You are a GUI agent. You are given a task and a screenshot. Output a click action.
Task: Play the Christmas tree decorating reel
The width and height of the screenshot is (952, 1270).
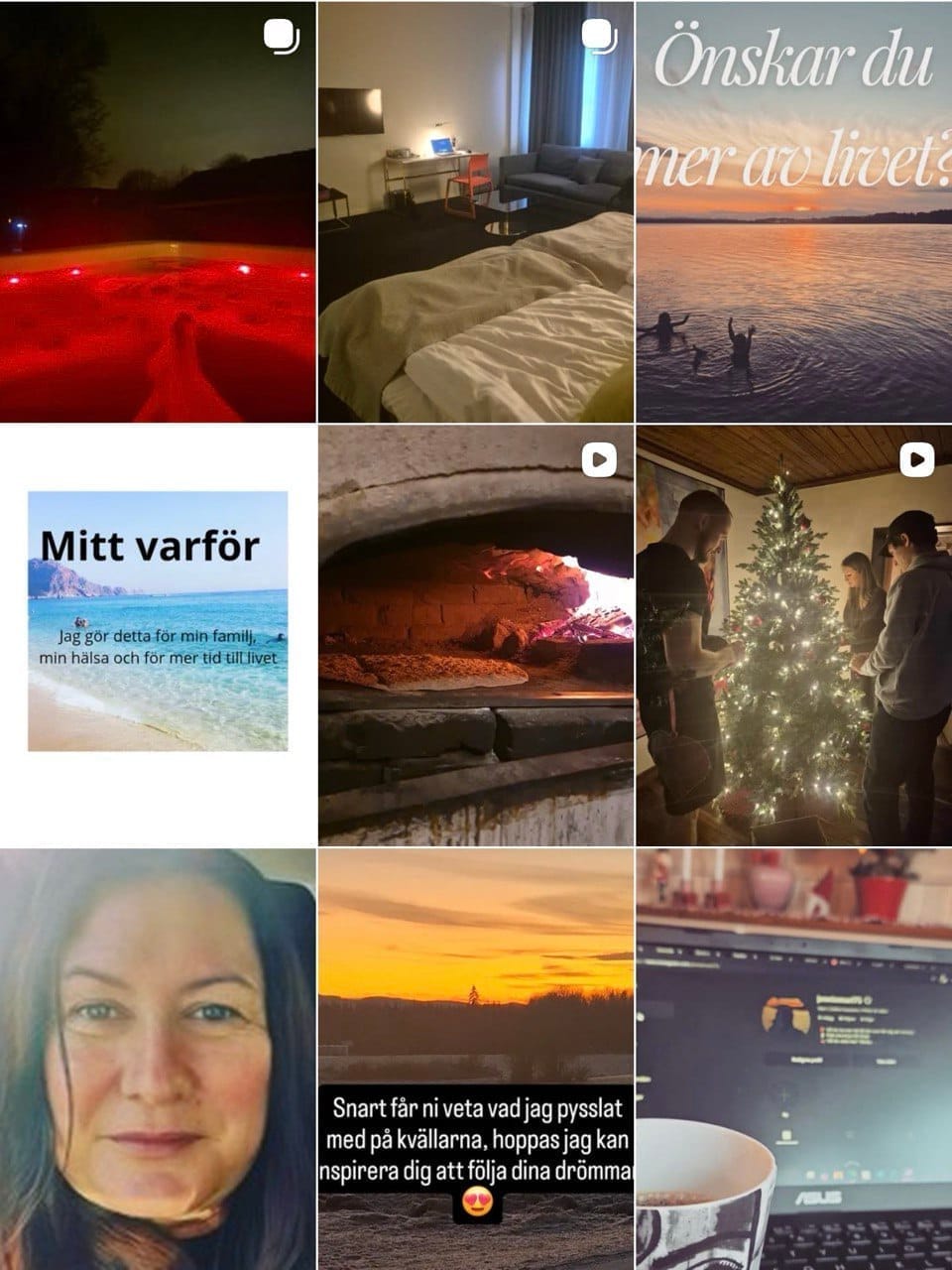[793, 635]
